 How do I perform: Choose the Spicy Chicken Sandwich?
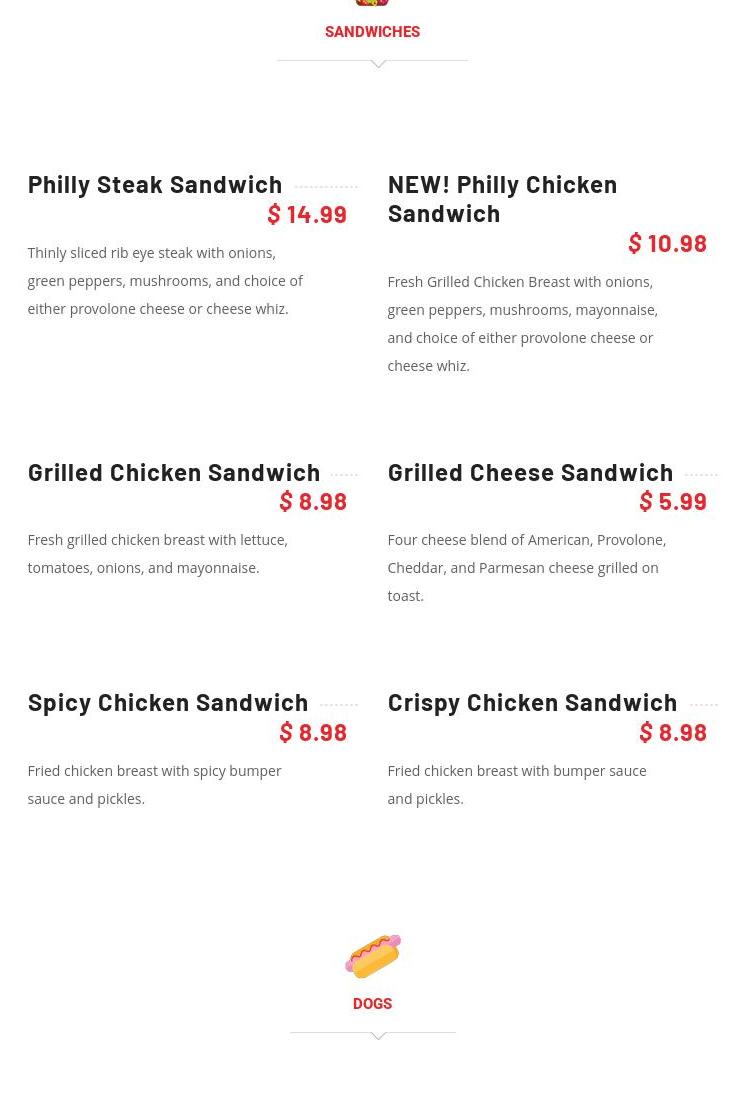[168, 702]
